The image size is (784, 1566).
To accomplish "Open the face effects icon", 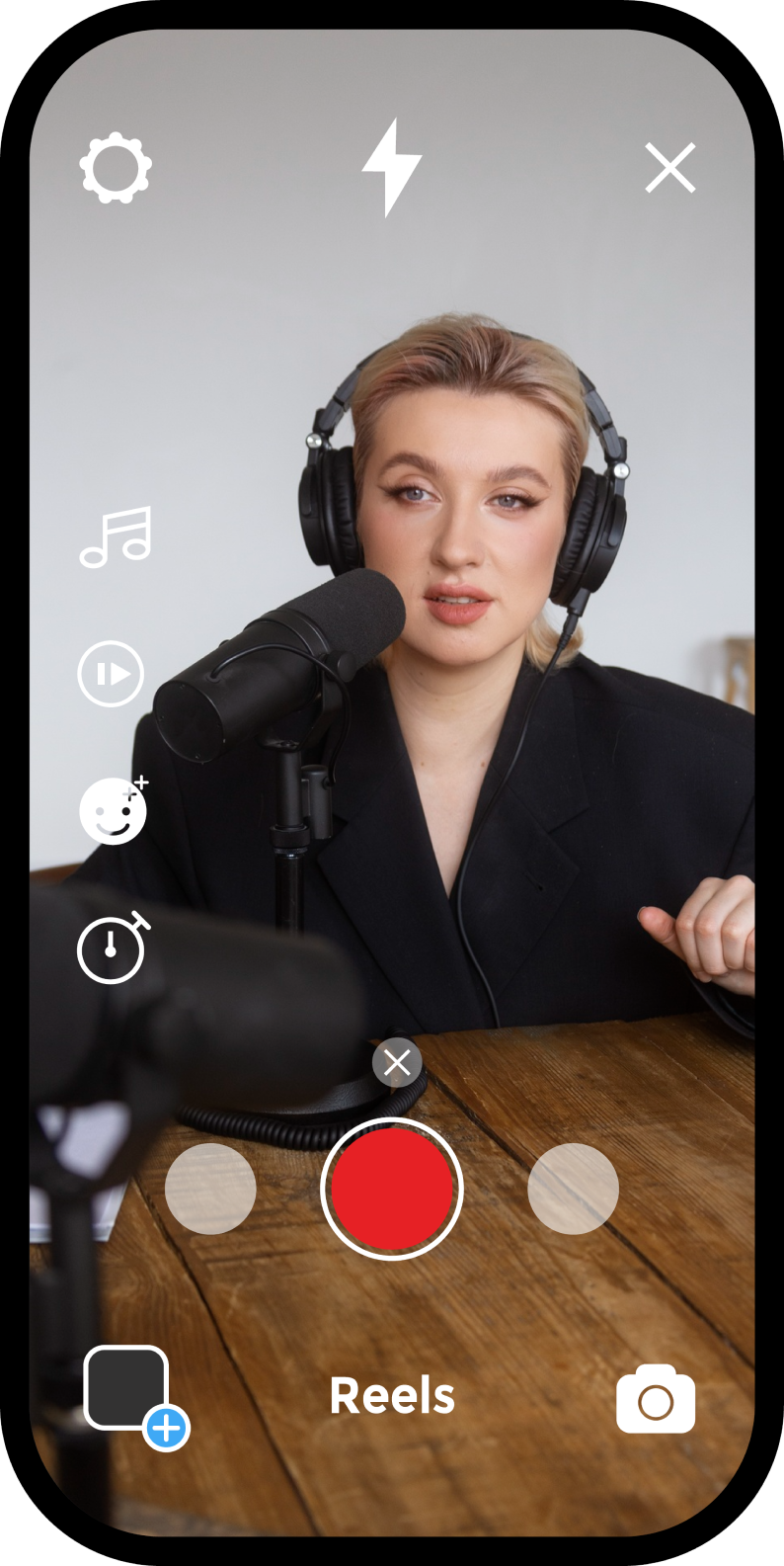I will pyautogui.click(x=114, y=810).
